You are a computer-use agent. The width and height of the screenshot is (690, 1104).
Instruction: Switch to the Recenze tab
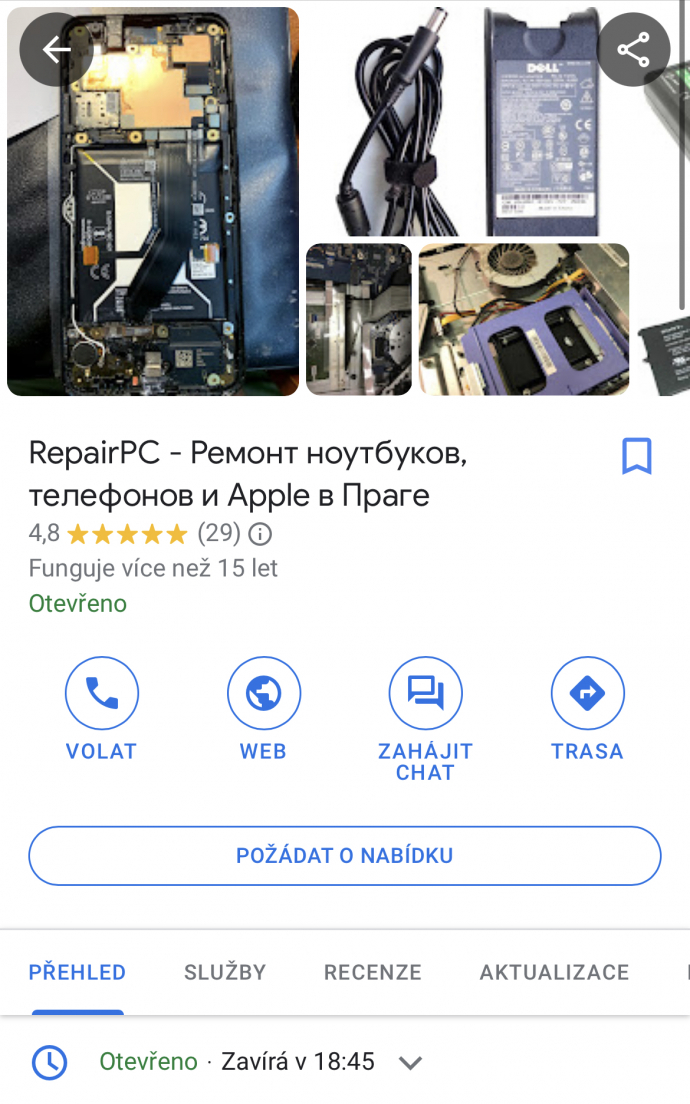[373, 972]
